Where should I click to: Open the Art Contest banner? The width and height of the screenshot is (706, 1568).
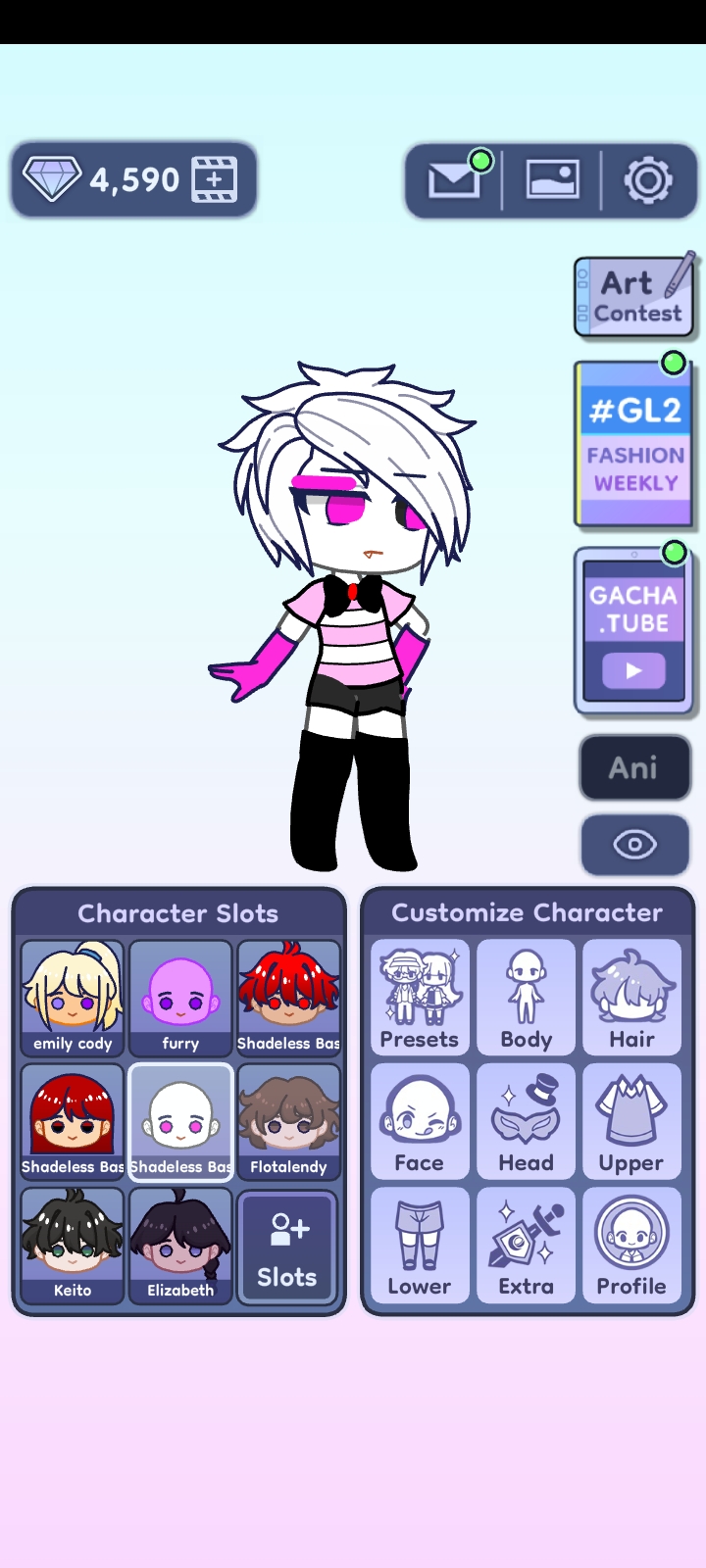634,296
